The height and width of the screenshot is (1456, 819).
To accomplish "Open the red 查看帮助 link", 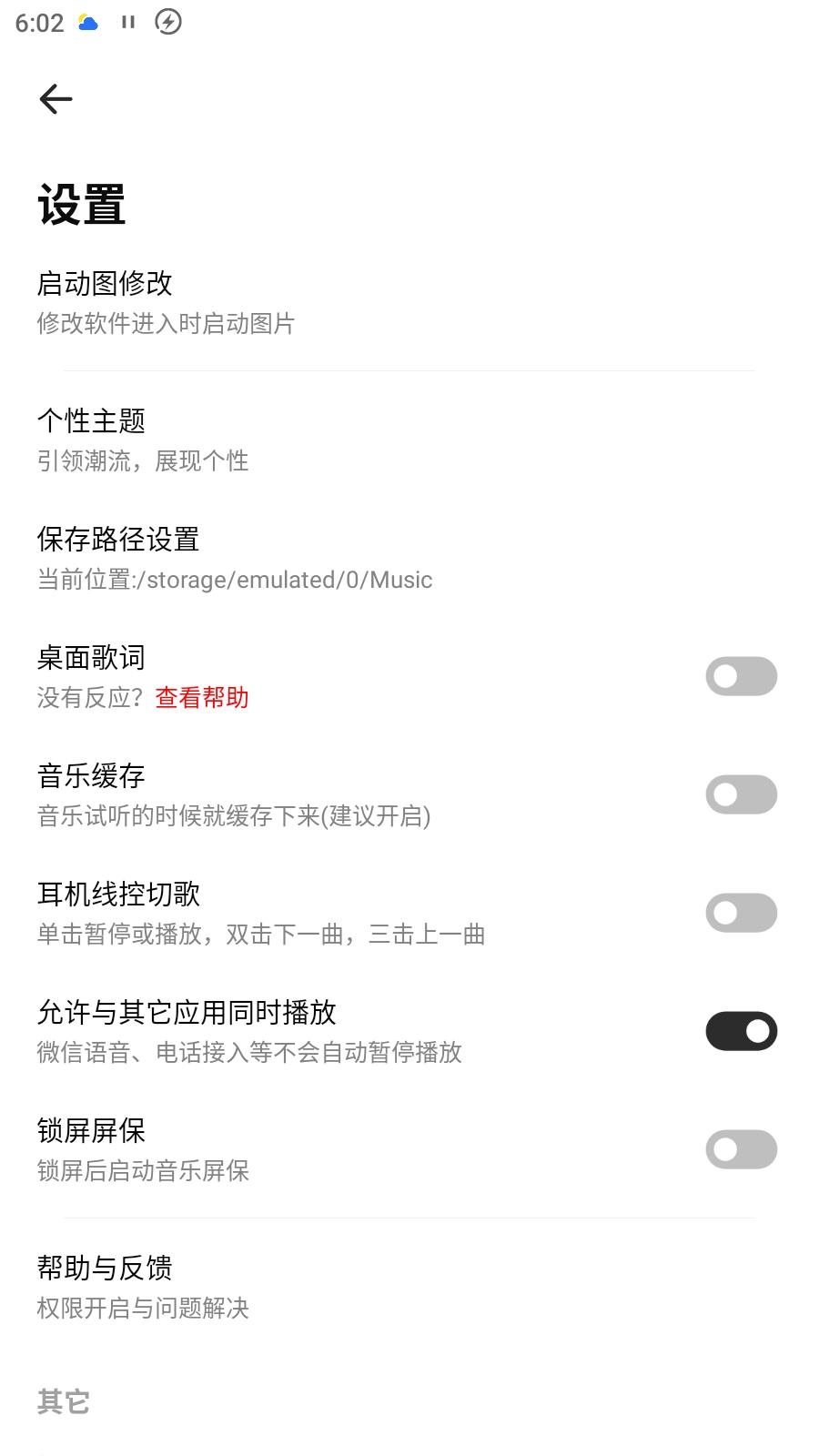I will pyautogui.click(x=202, y=698).
